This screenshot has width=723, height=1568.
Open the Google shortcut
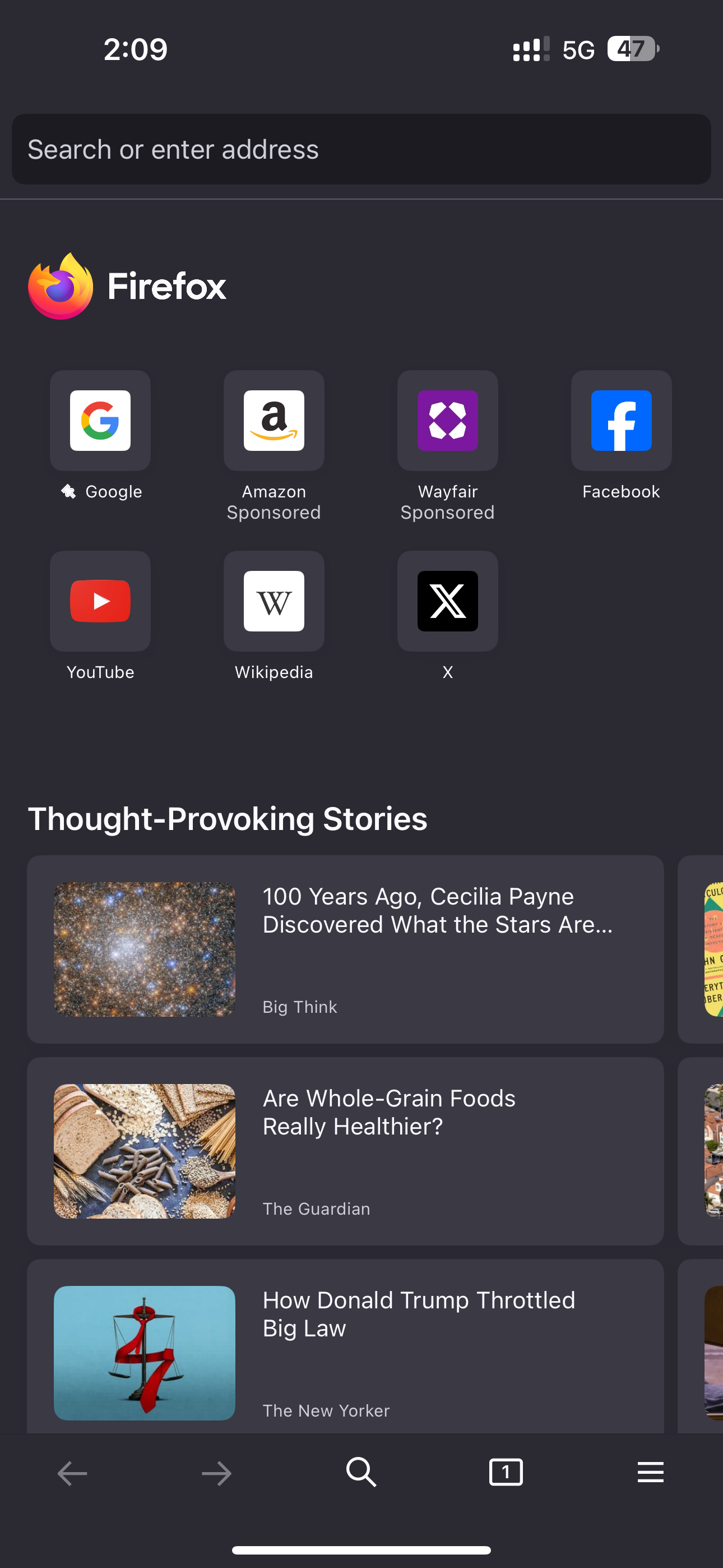point(100,421)
